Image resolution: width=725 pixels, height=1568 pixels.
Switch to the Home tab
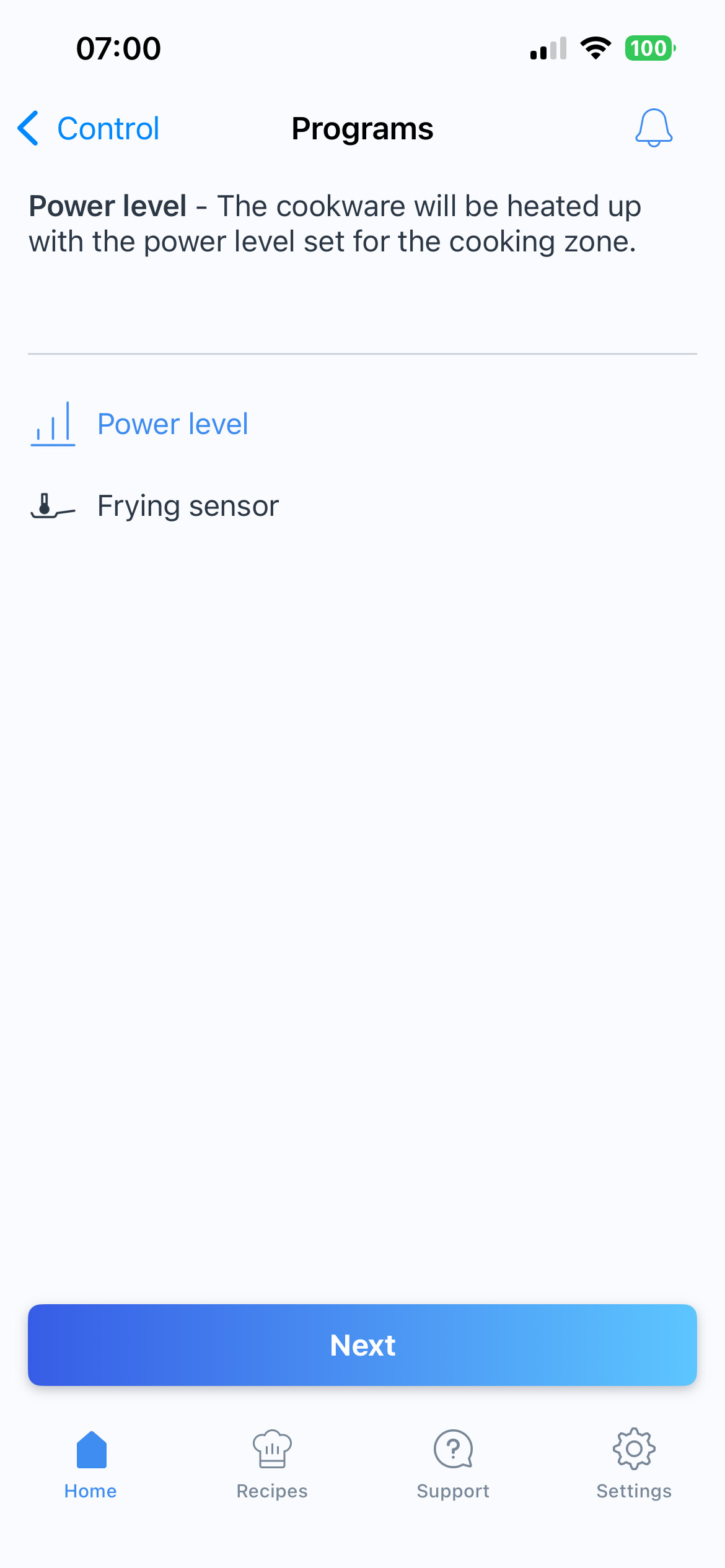[90, 1464]
